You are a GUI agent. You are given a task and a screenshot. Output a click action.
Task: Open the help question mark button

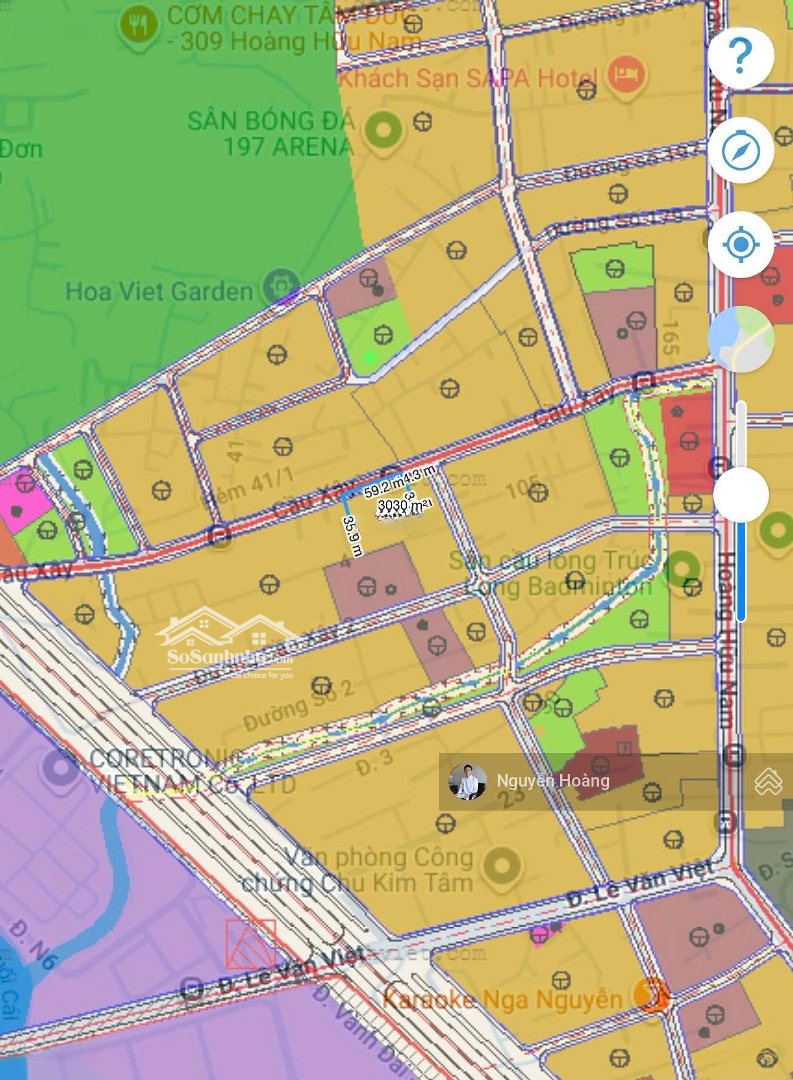[x=741, y=58]
